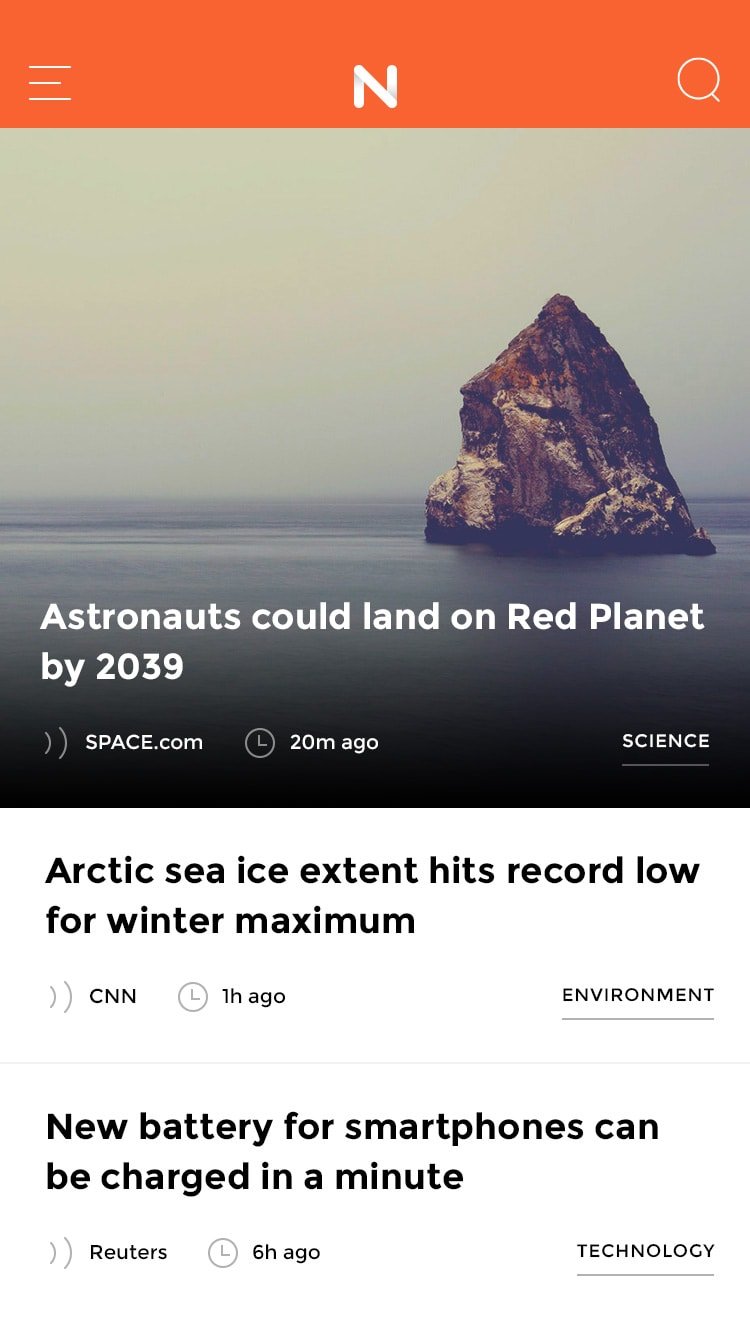Select the ENVIRONMENT category link
This screenshot has width=750, height=1334.
[638, 996]
